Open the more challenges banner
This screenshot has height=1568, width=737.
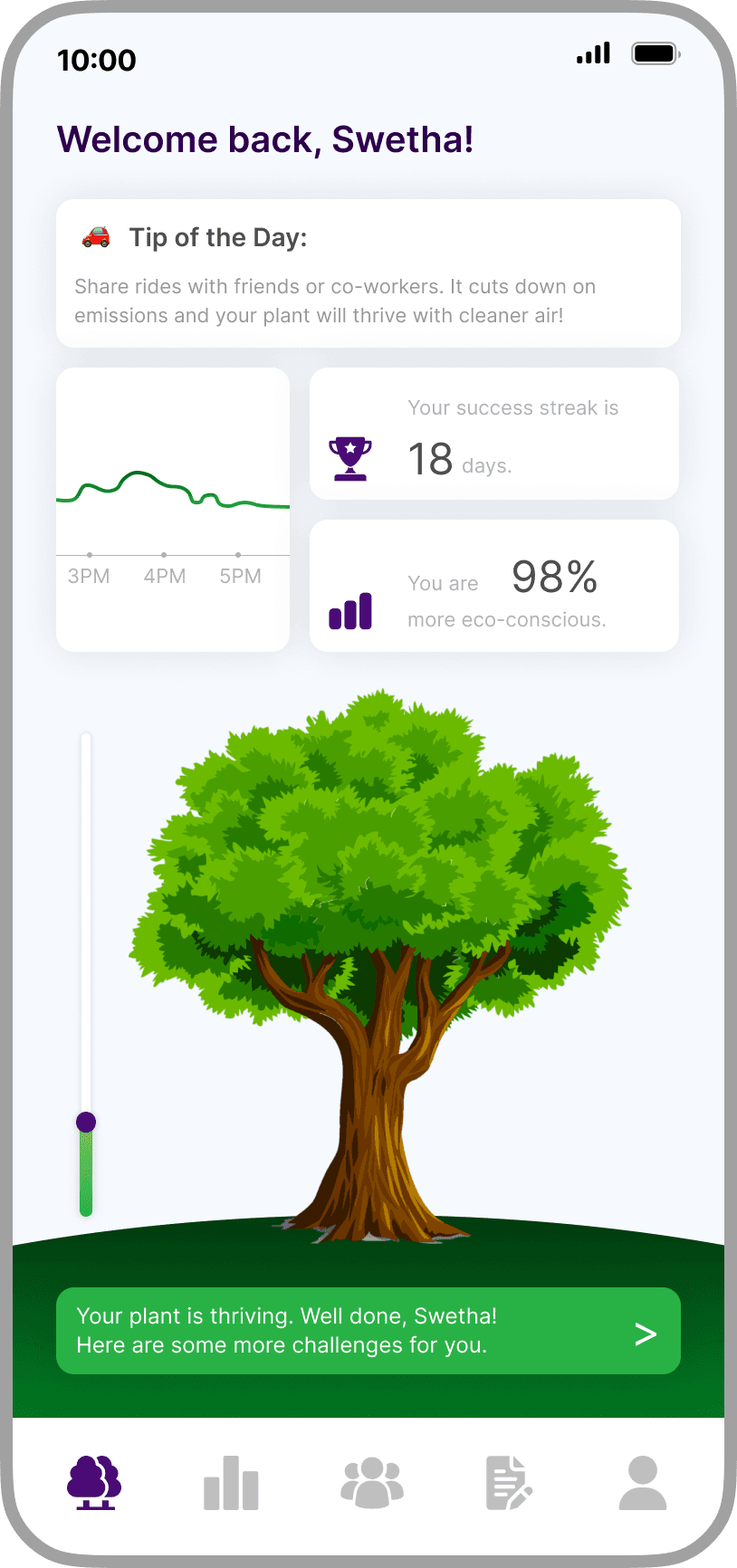click(368, 1330)
